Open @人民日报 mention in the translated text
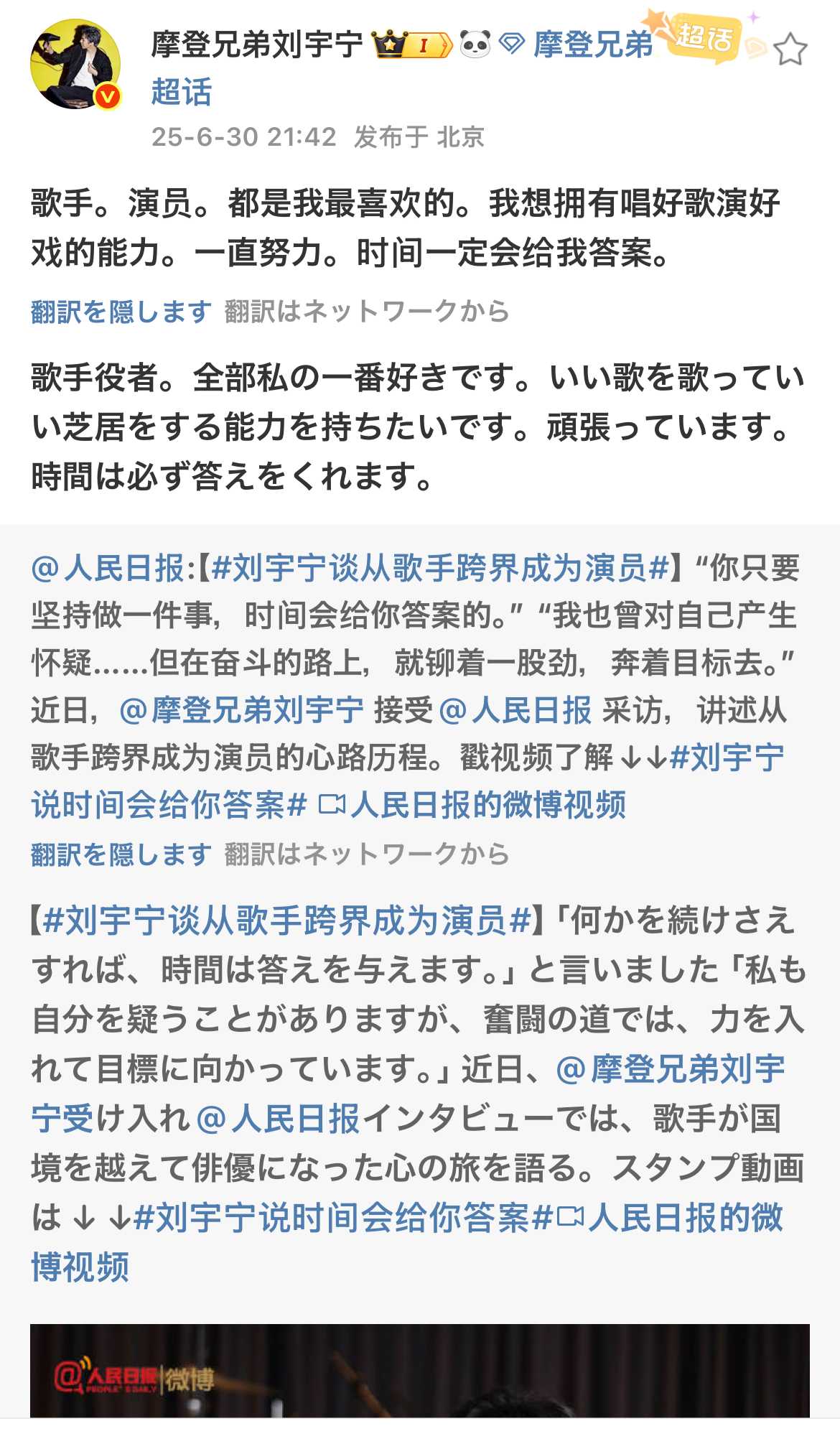The image size is (840, 1449). (x=277, y=1118)
